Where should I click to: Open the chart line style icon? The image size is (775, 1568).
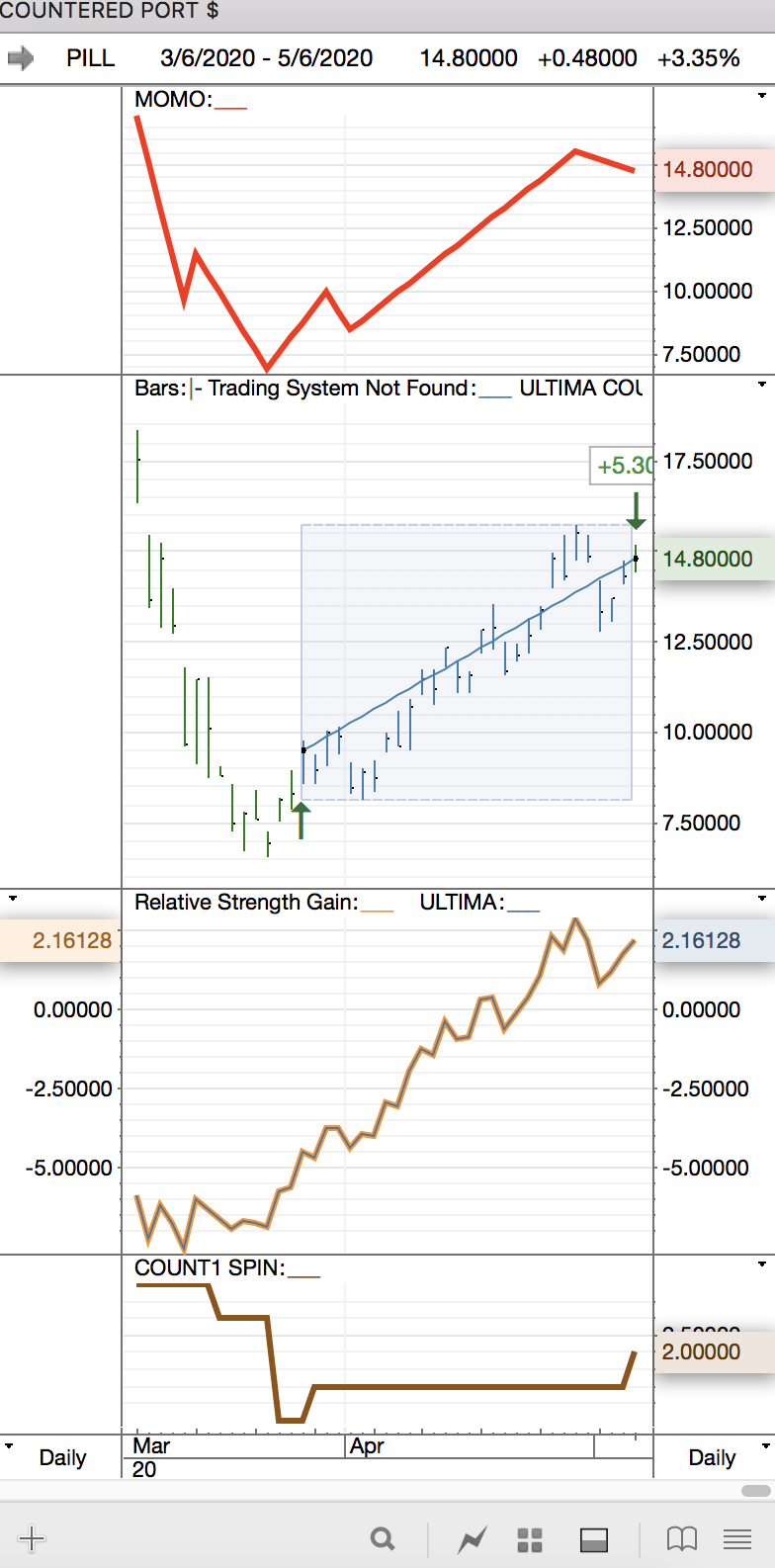[x=473, y=1539]
